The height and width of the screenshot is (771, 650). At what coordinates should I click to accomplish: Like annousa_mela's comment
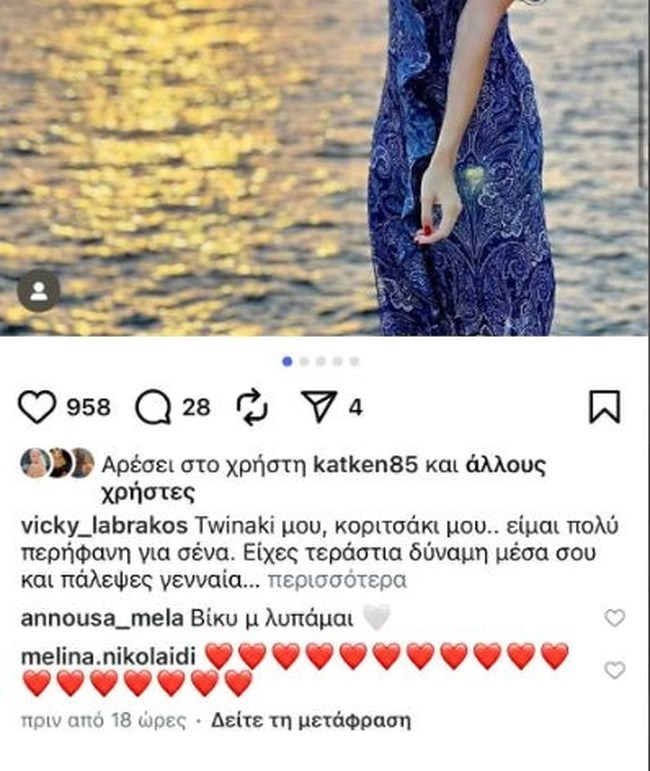[x=615, y=618]
